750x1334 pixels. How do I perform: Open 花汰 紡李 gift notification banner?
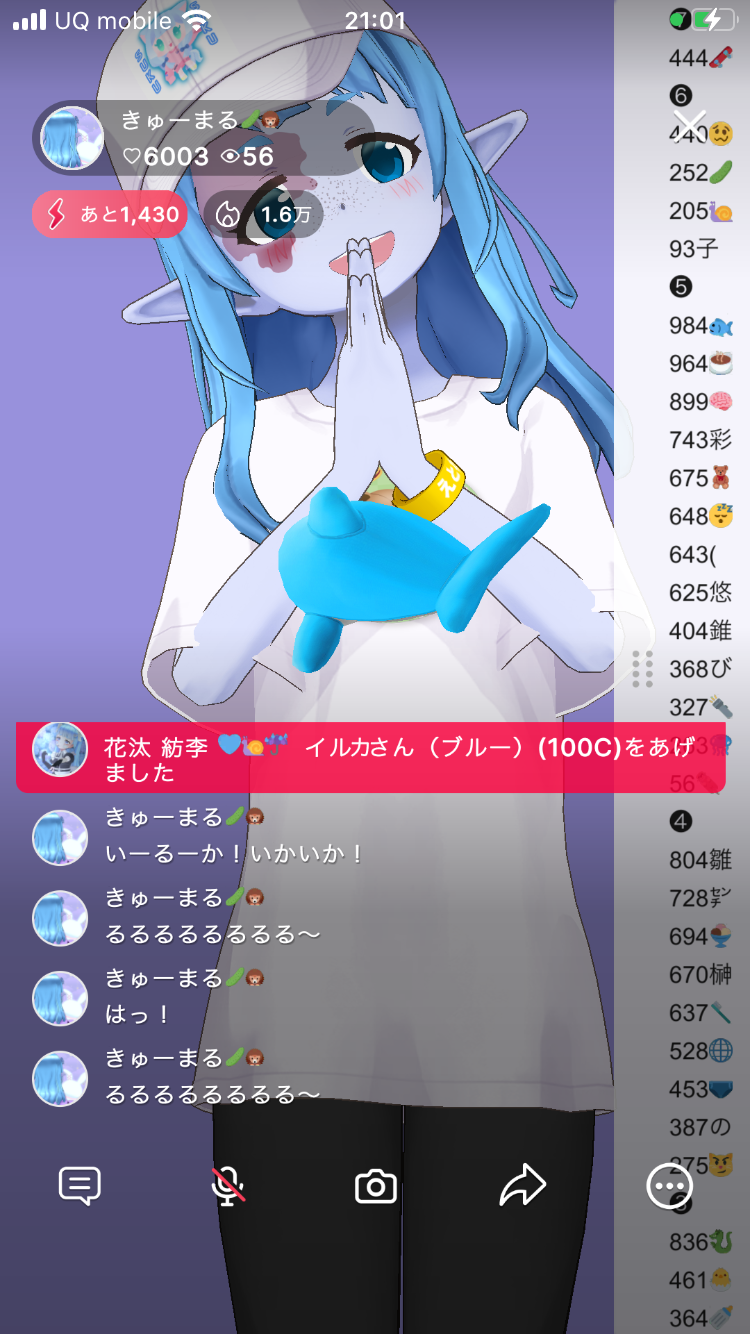(x=370, y=759)
